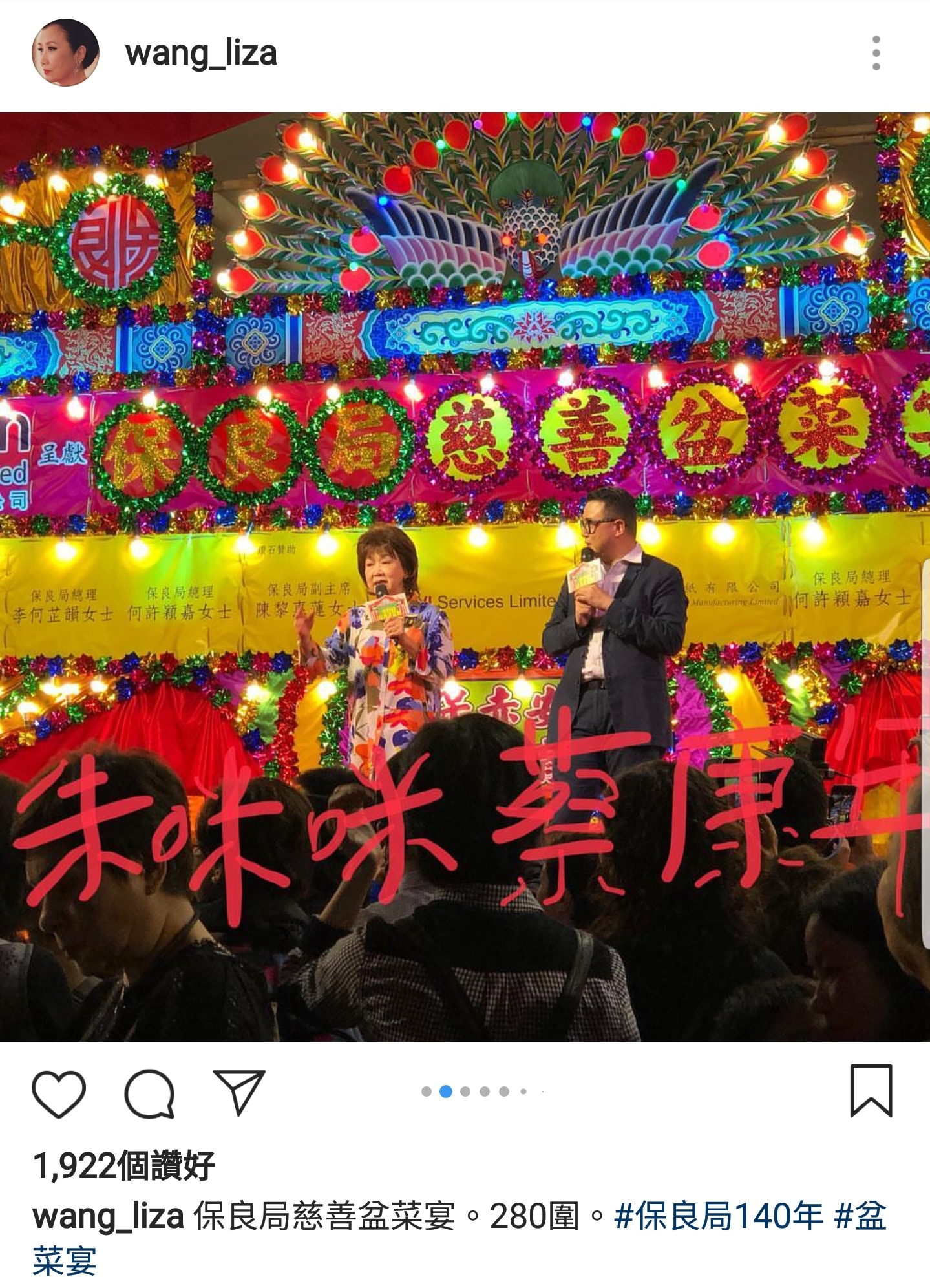Open the post overflow menu
This screenshot has height=1288, width=930.
tap(876, 53)
